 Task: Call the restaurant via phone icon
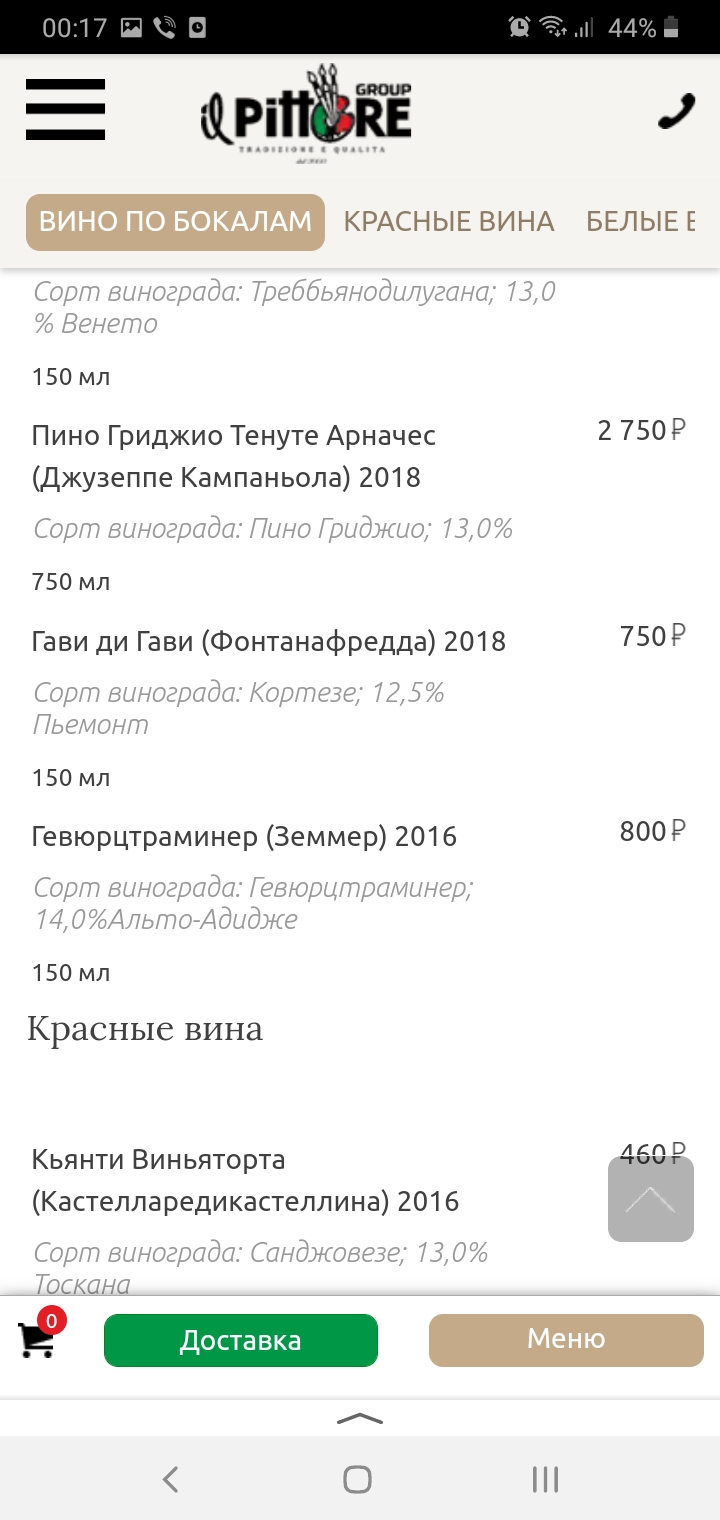coord(676,111)
